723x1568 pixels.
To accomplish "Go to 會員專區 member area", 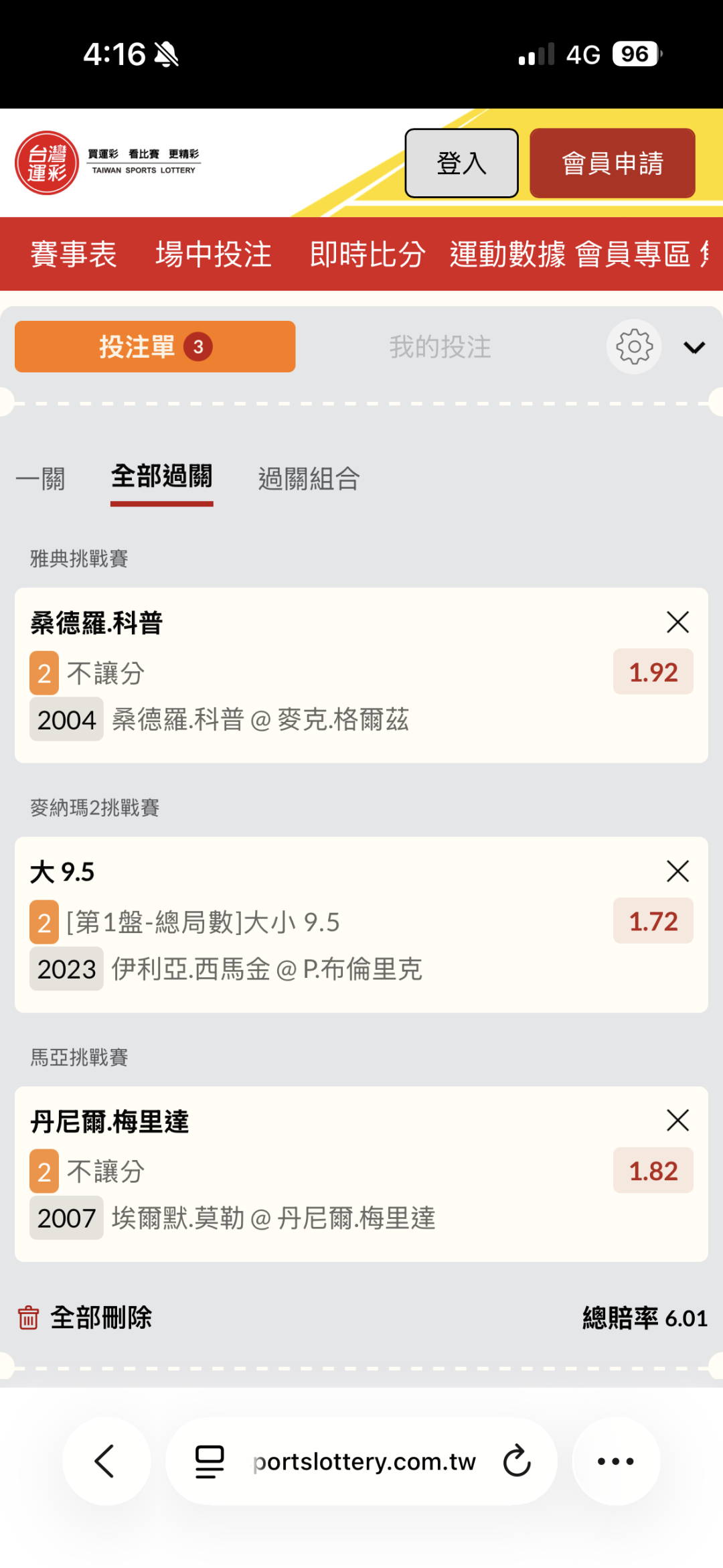I will [633, 255].
